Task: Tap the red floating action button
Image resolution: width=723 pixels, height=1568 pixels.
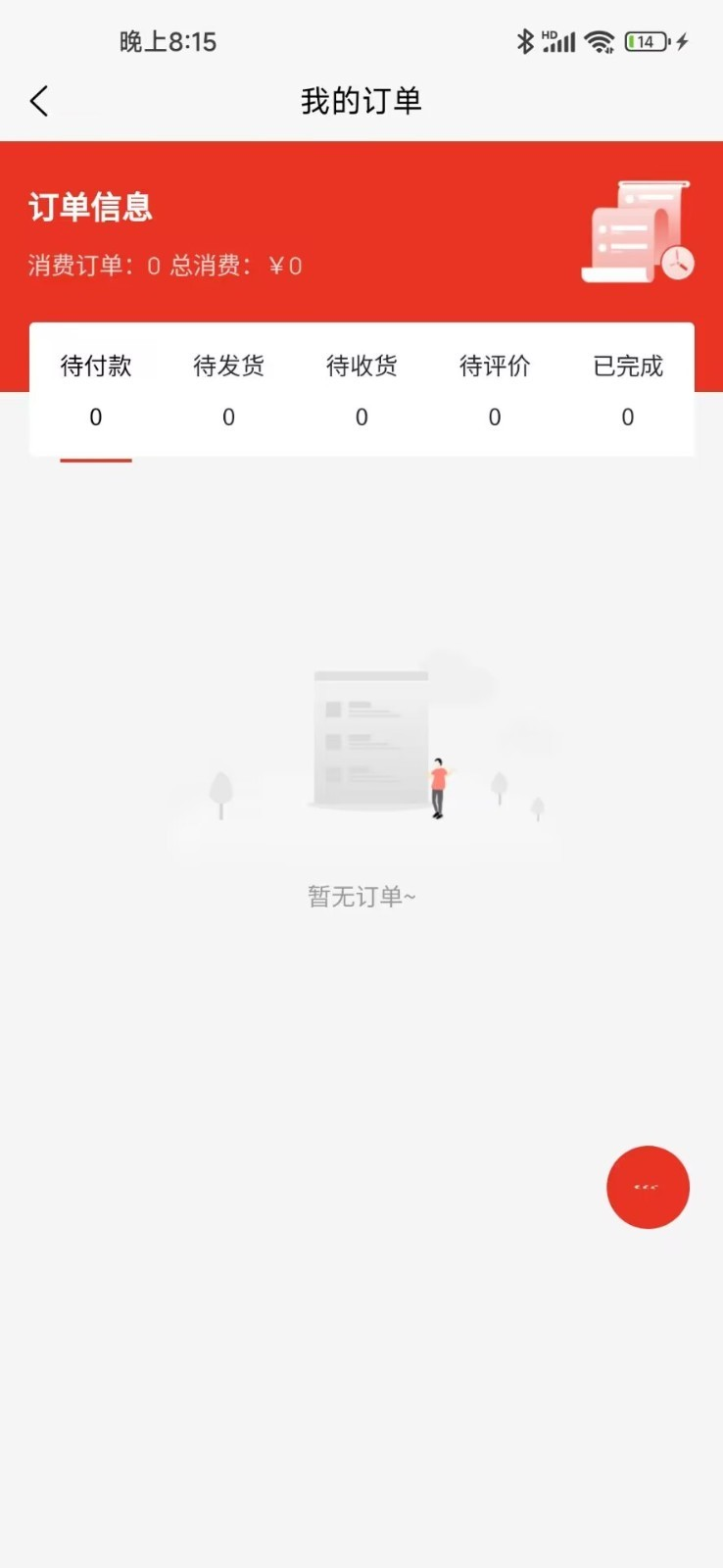Action: pyautogui.click(x=648, y=1187)
